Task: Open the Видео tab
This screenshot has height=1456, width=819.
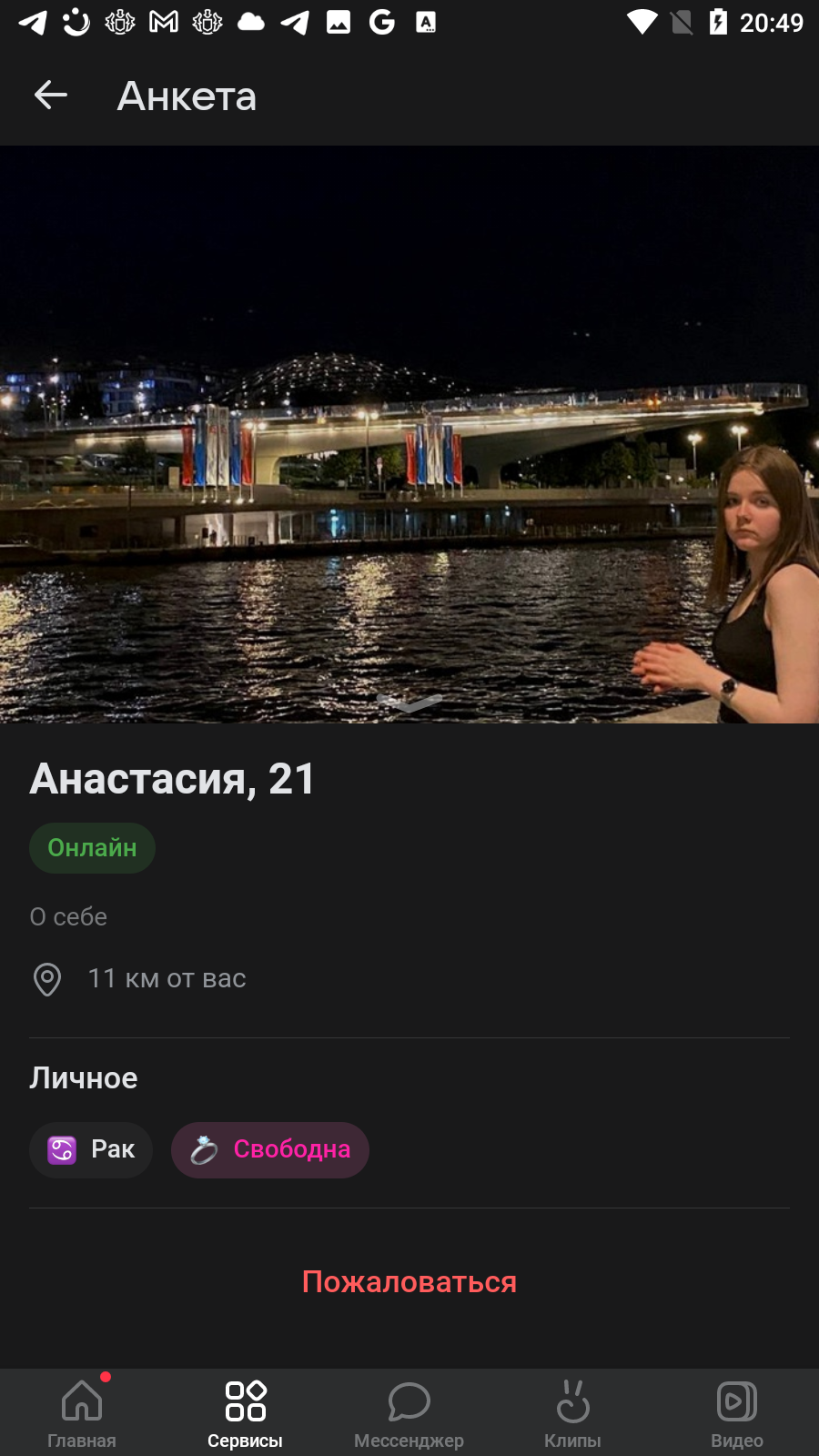Action: (737, 1413)
